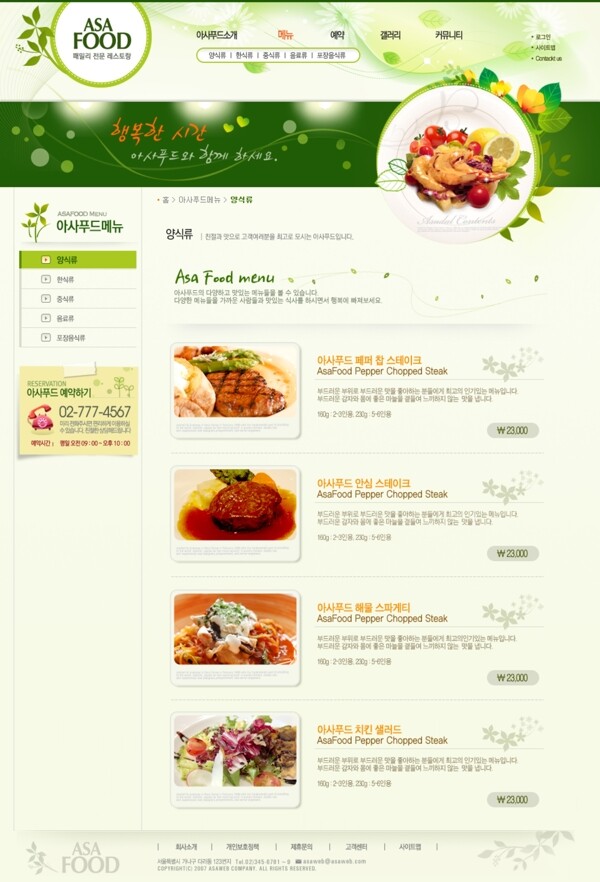The width and height of the screenshot is (600, 882).
Task: Open the 아사푸드 해물 스파게티 photo
Action: tap(235, 636)
